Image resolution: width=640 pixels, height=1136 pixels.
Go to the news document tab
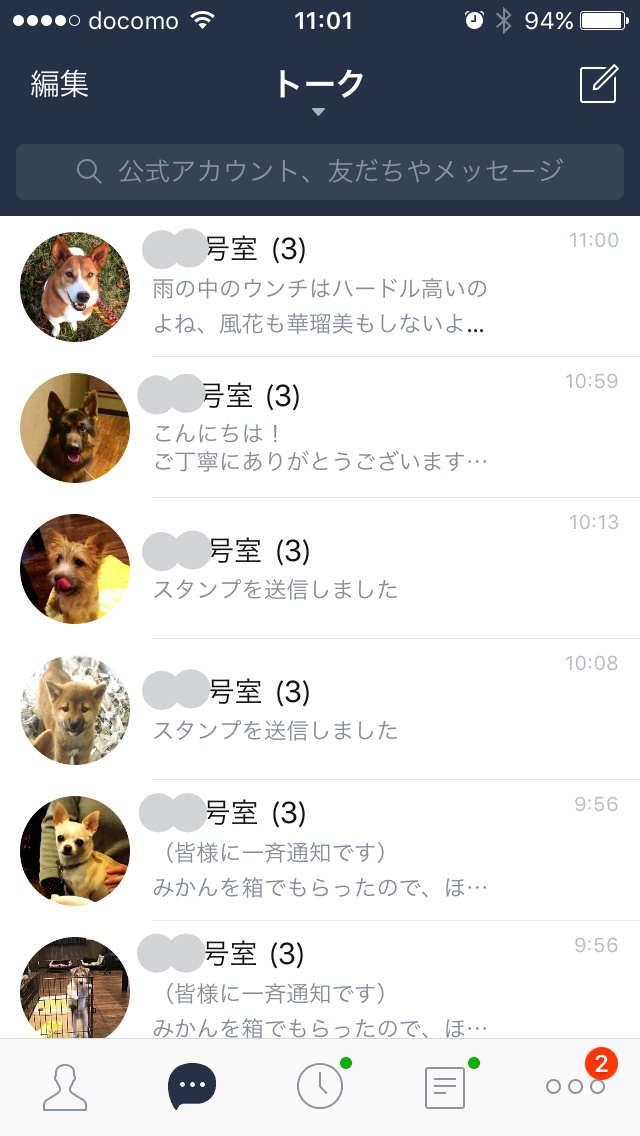[x=445, y=1087]
